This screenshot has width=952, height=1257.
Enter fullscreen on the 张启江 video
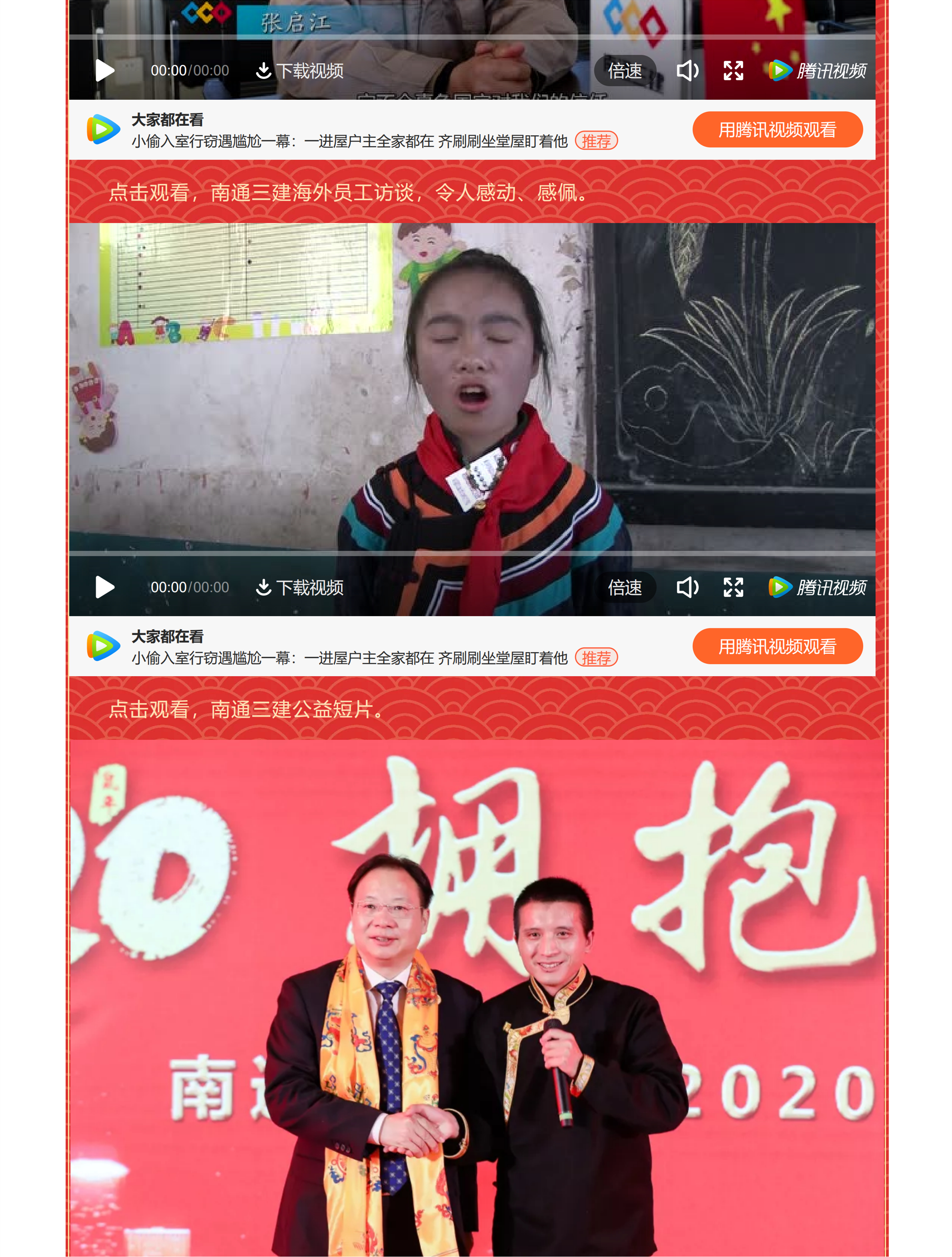pos(734,71)
